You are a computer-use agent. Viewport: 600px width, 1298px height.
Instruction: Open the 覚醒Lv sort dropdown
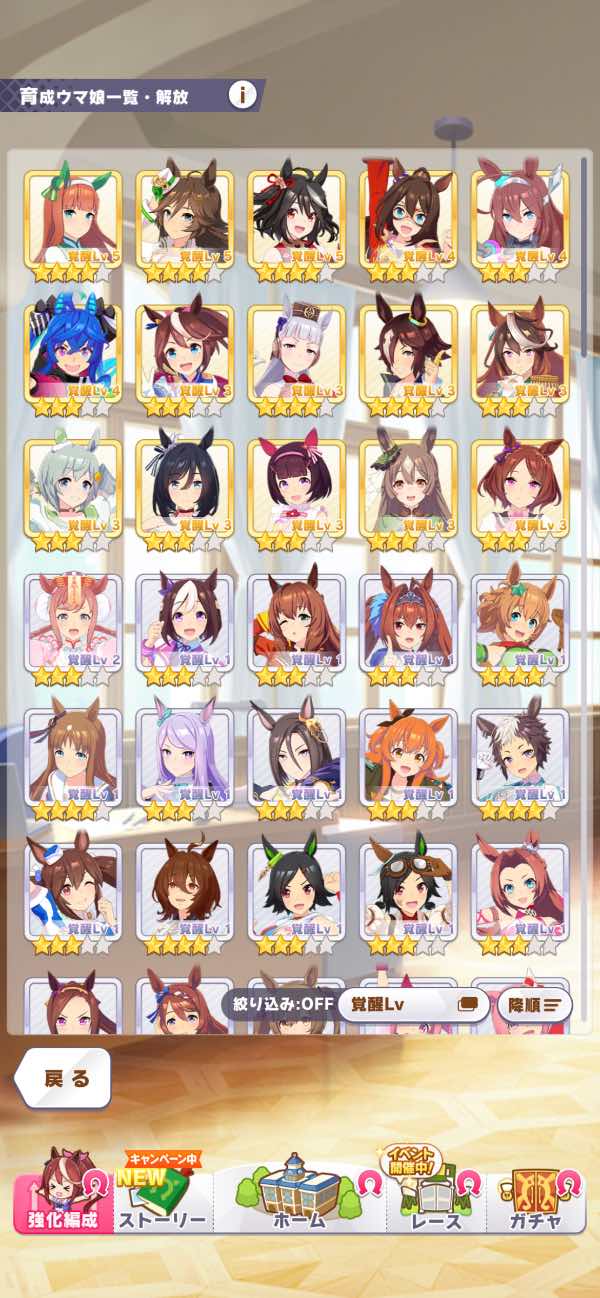point(408,1004)
